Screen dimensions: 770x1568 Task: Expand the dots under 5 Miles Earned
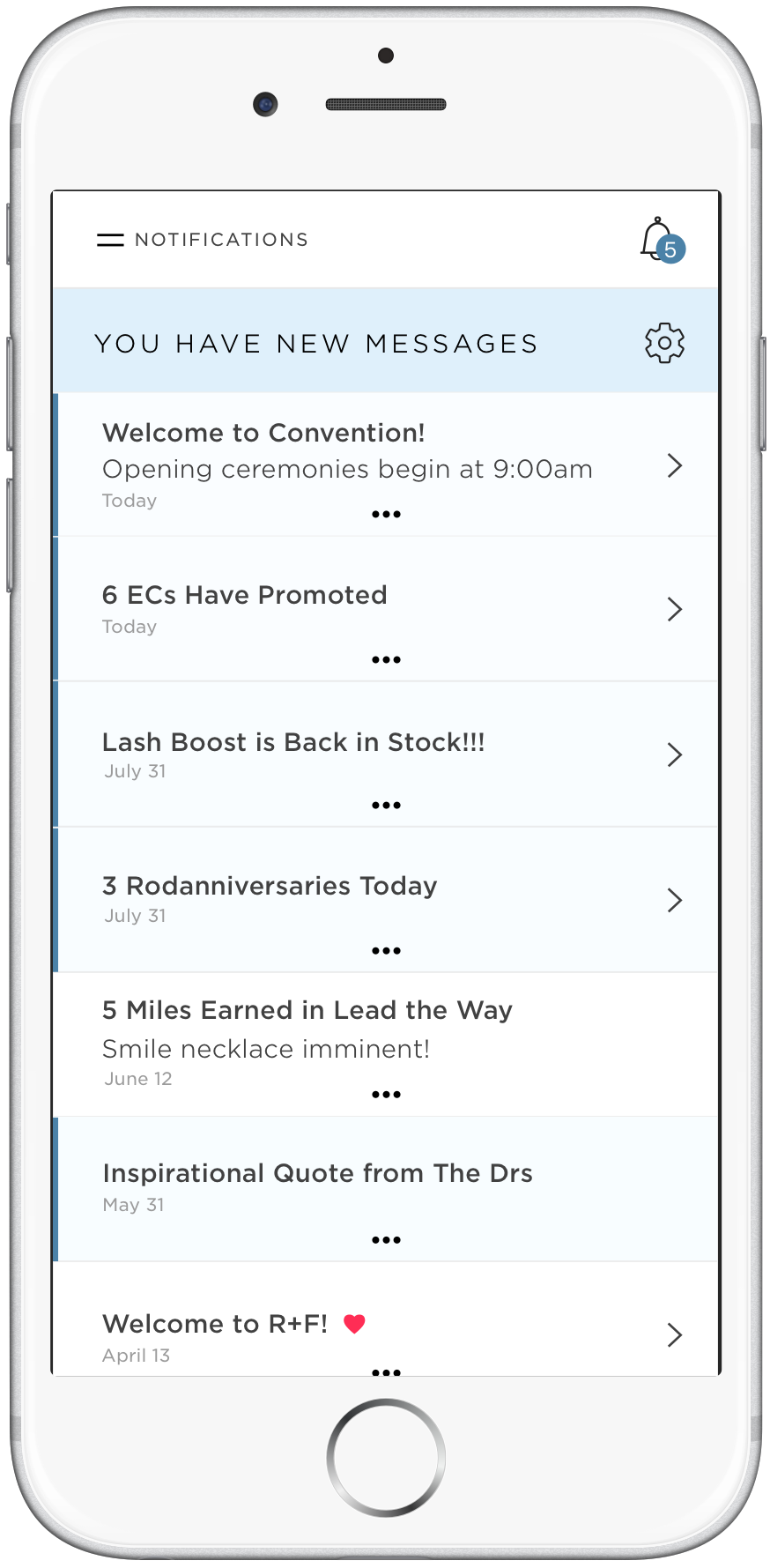pos(386,1095)
